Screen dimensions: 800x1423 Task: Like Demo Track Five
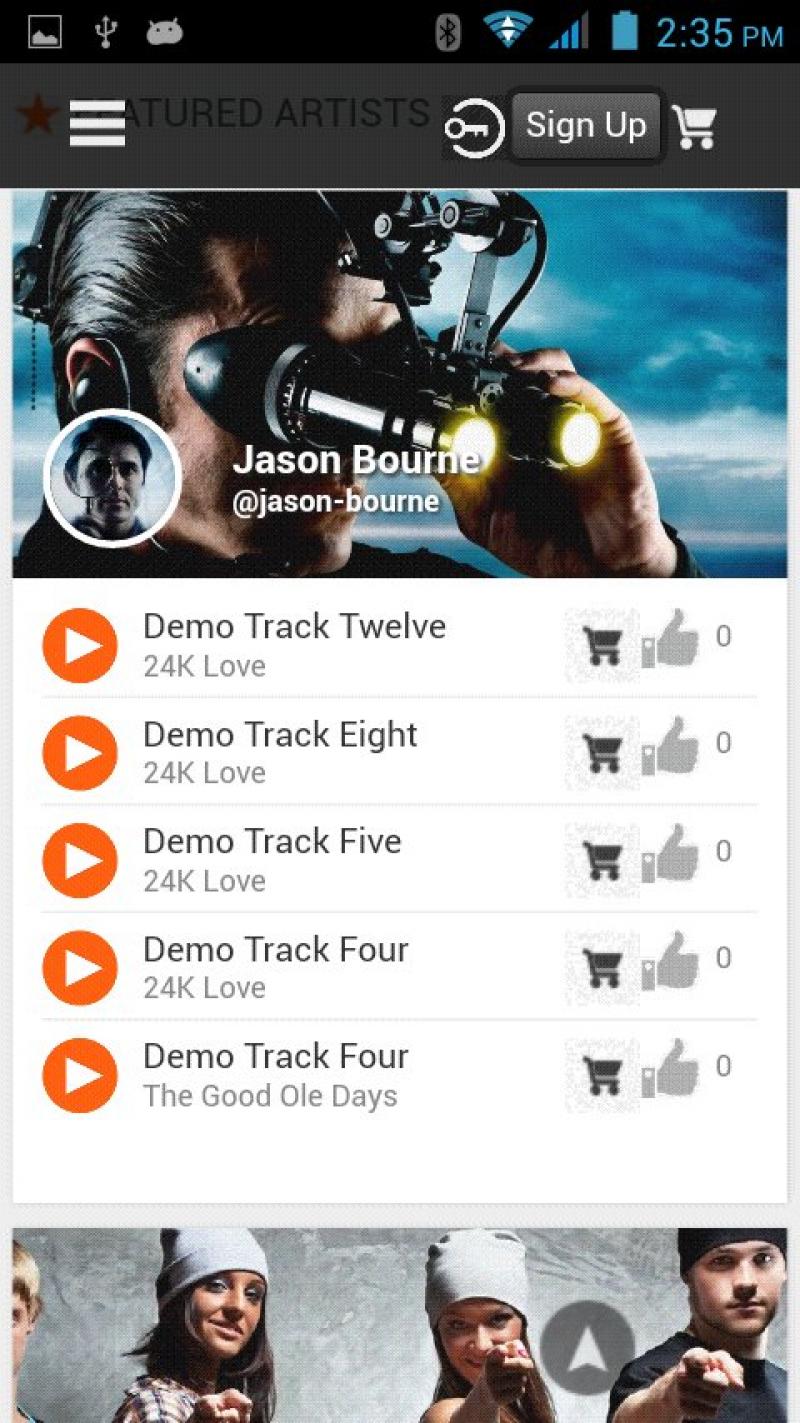coord(672,854)
